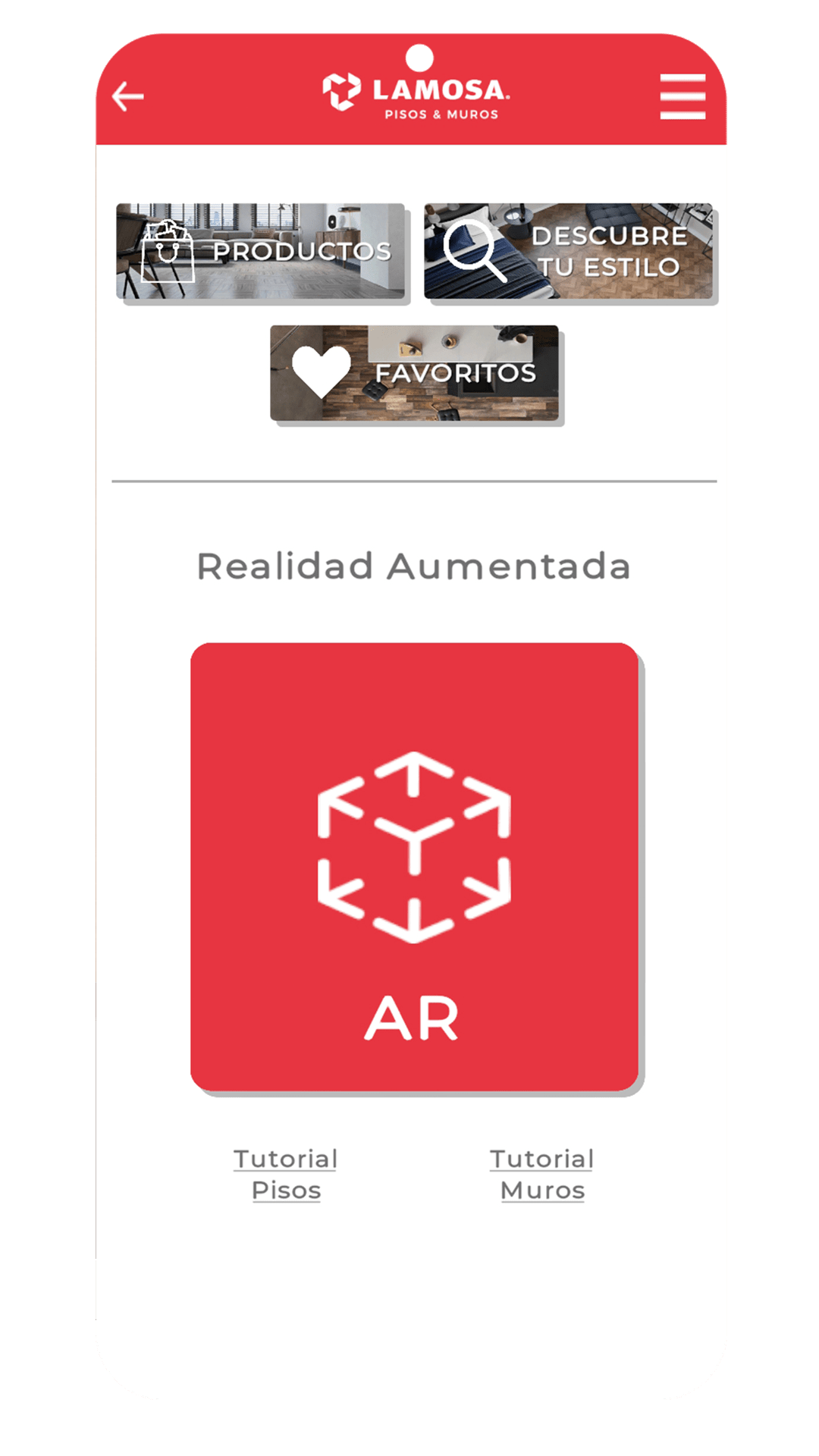Open the Productos tile
The width and height of the screenshot is (819, 1456).
[261, 251]
